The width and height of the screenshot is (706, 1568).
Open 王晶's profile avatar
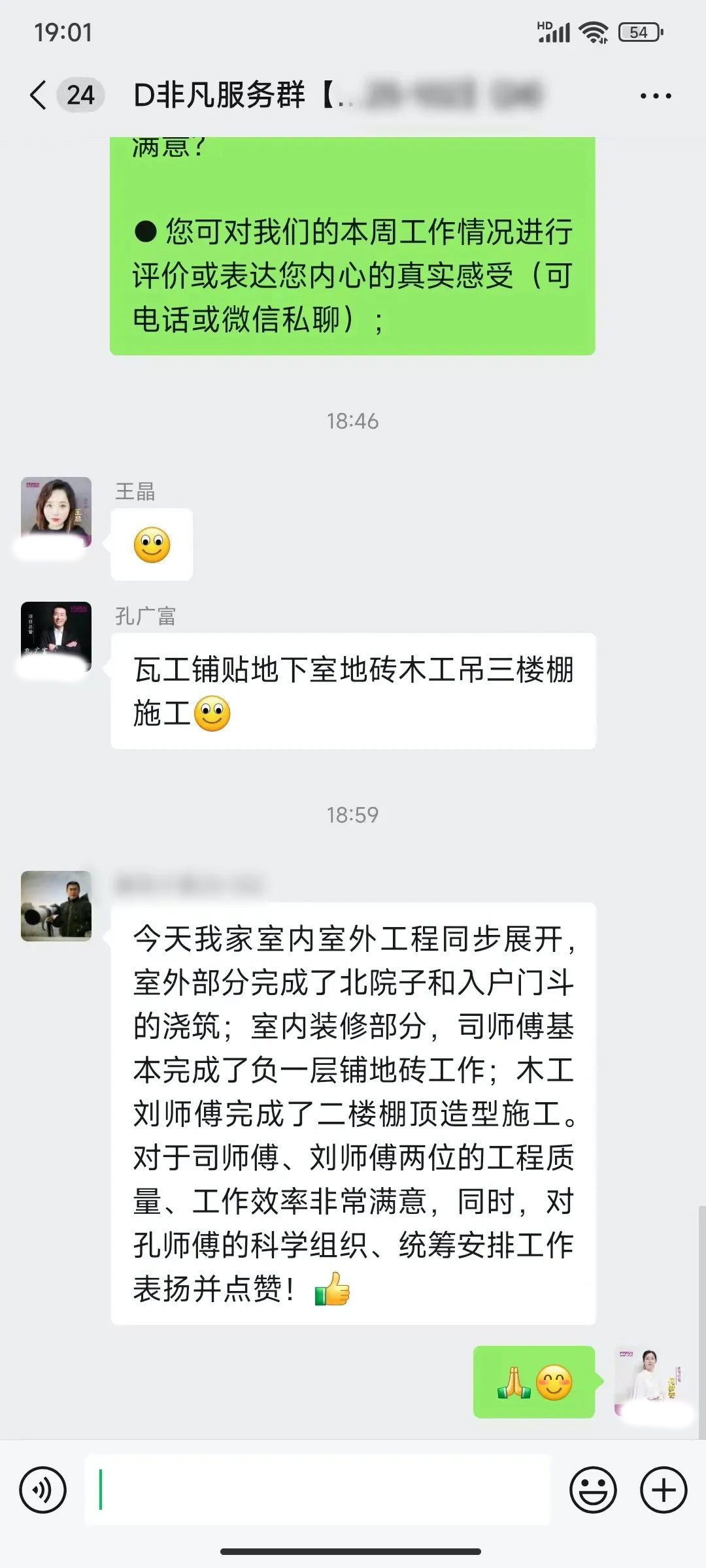pos(56,512)
